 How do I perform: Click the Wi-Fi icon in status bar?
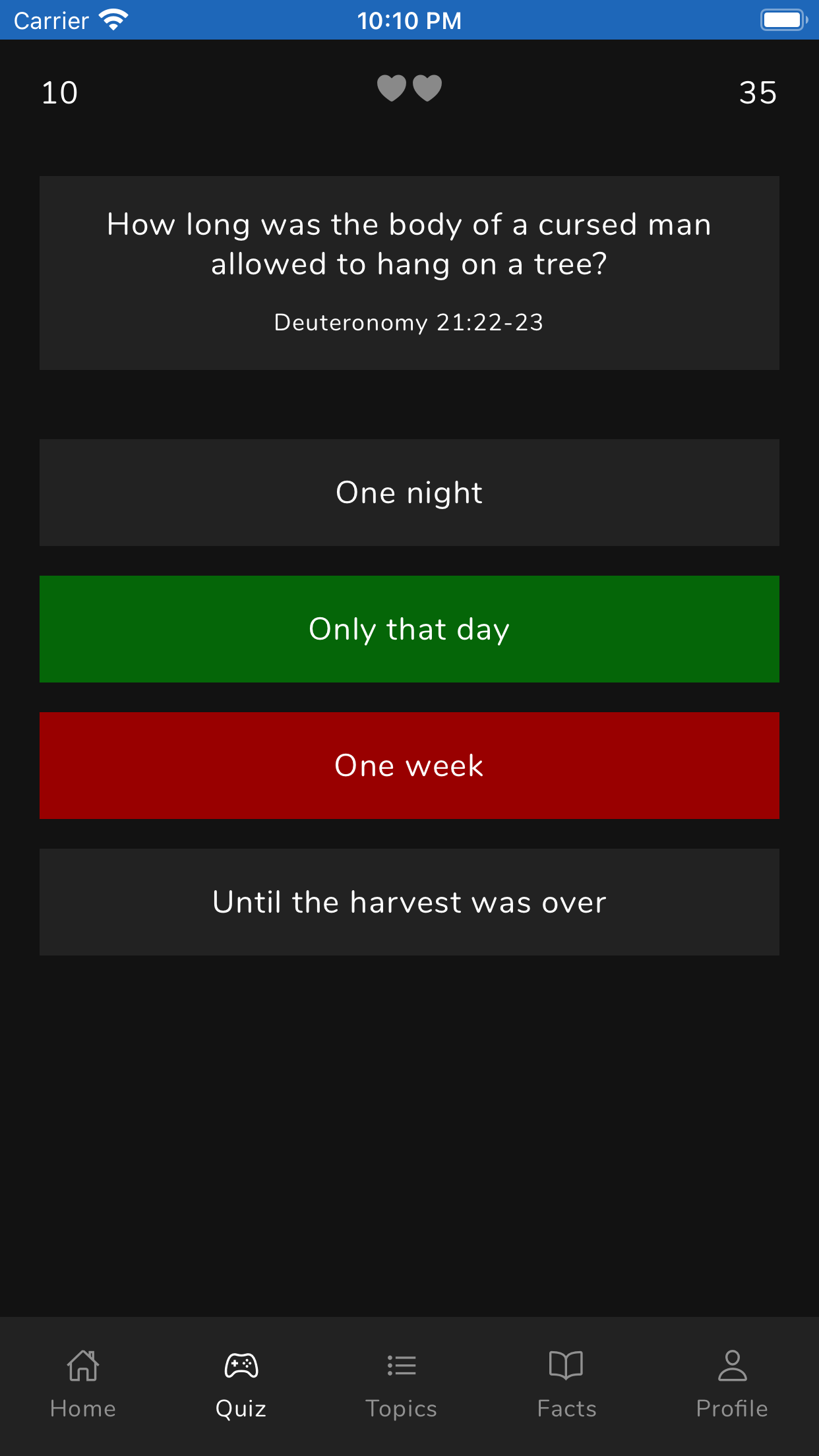tap(112, 19)
